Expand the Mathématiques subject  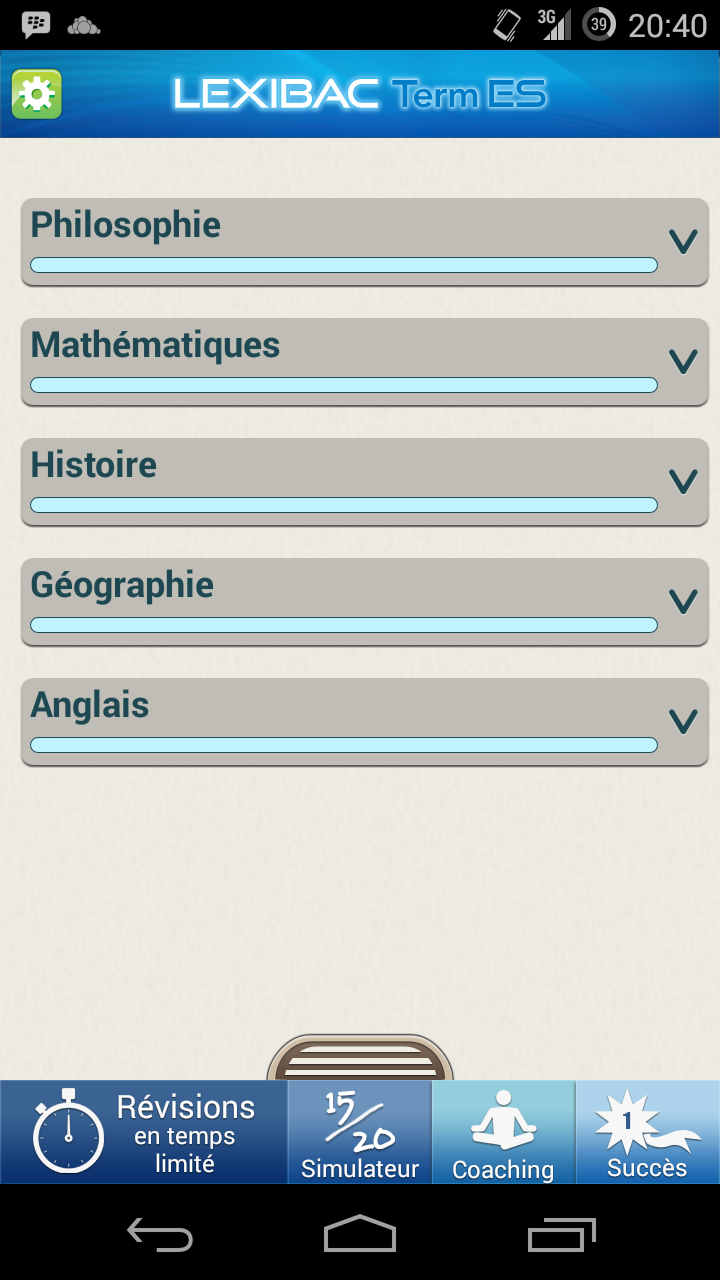click(365, 362)
